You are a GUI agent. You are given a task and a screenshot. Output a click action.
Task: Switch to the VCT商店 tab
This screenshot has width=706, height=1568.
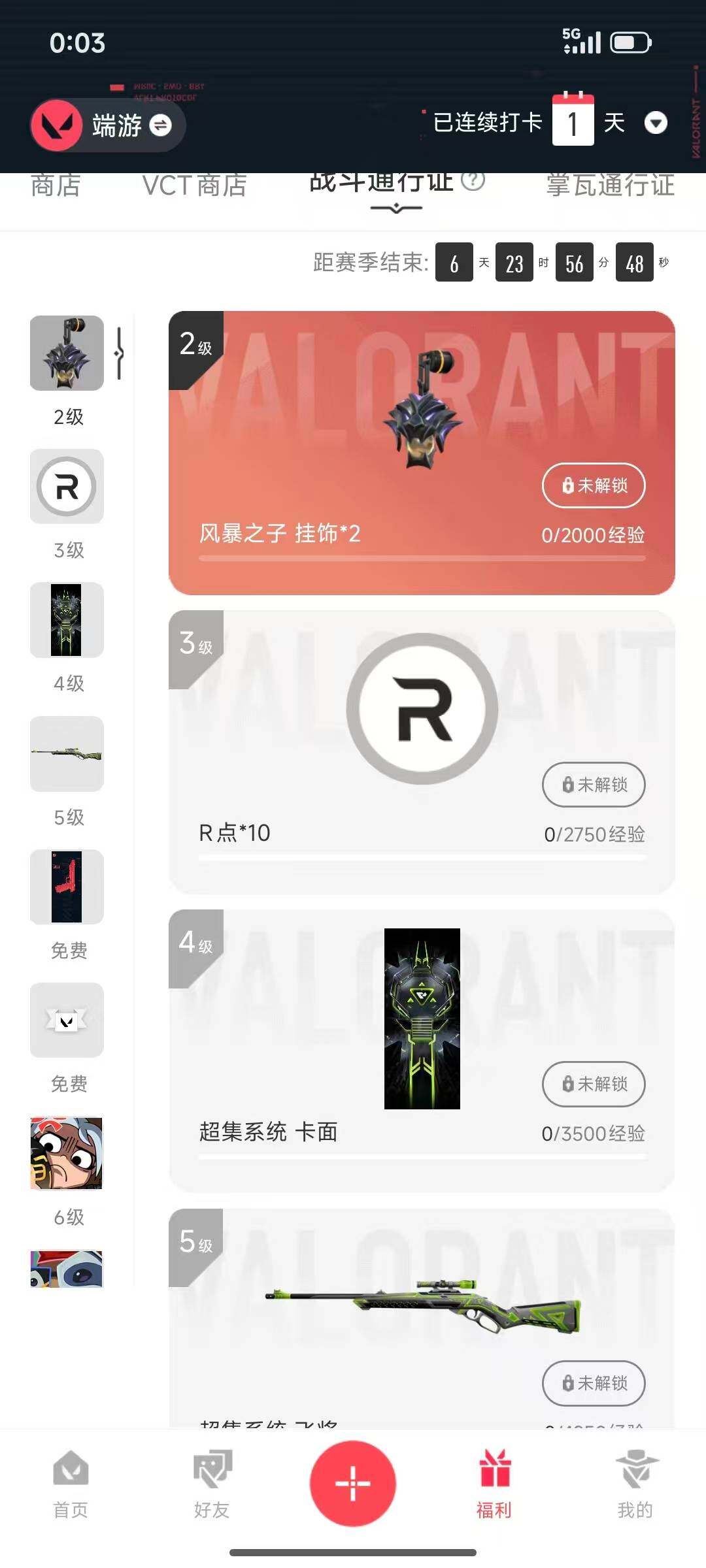click(194, 186)
